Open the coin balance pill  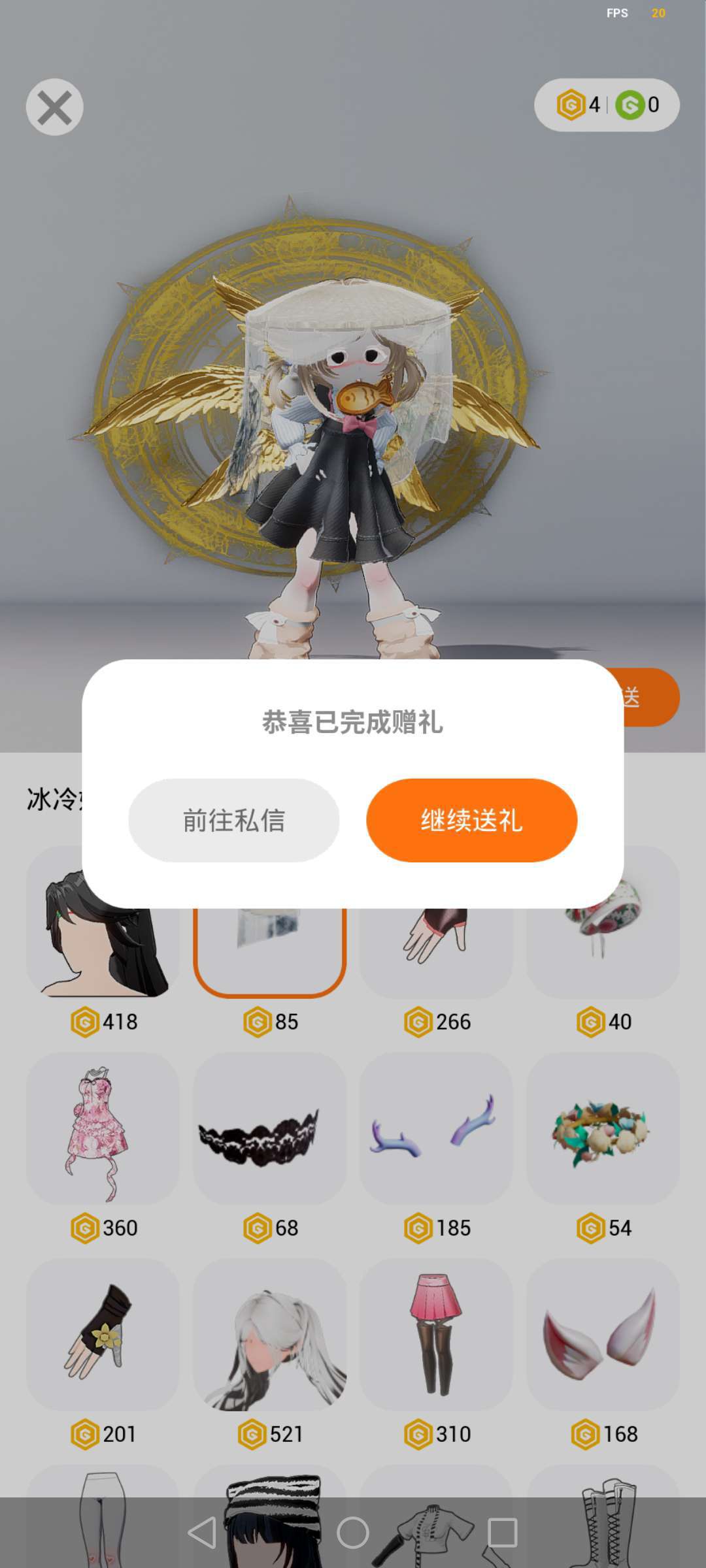(606, 105)
